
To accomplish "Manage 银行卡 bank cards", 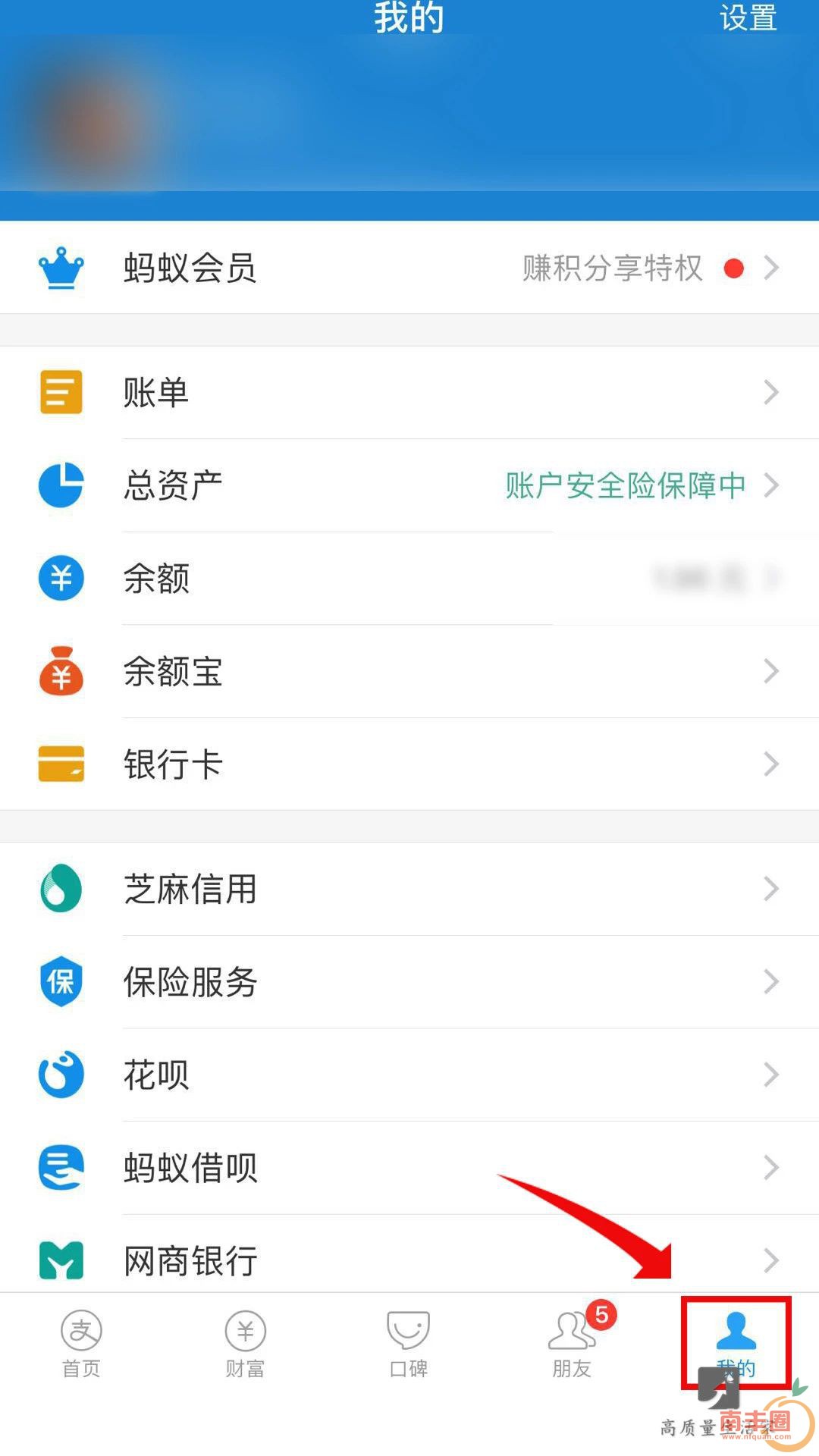I will 409,764.
